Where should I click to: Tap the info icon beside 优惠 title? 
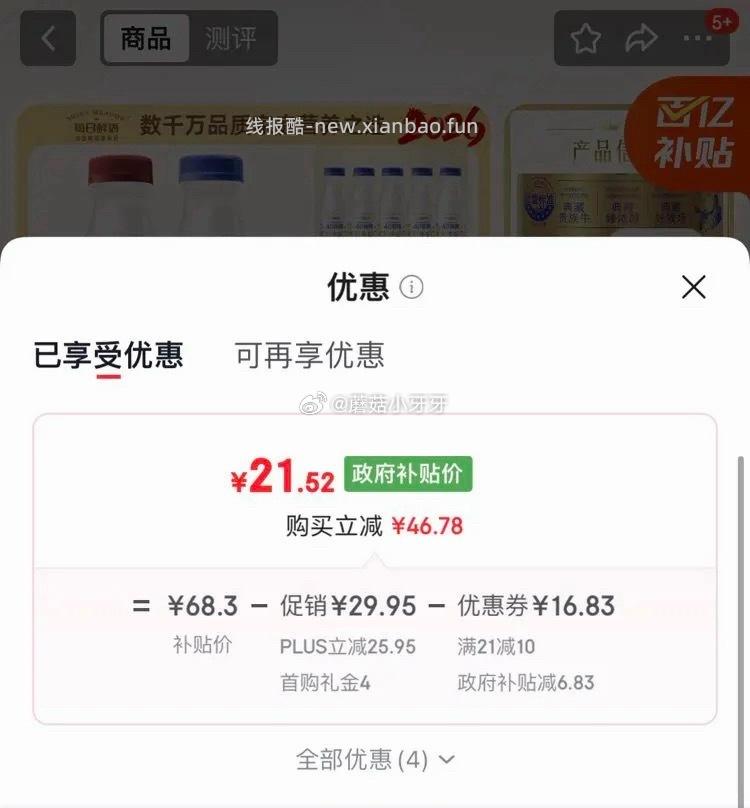pyautogui.click(x=411, y=286)
